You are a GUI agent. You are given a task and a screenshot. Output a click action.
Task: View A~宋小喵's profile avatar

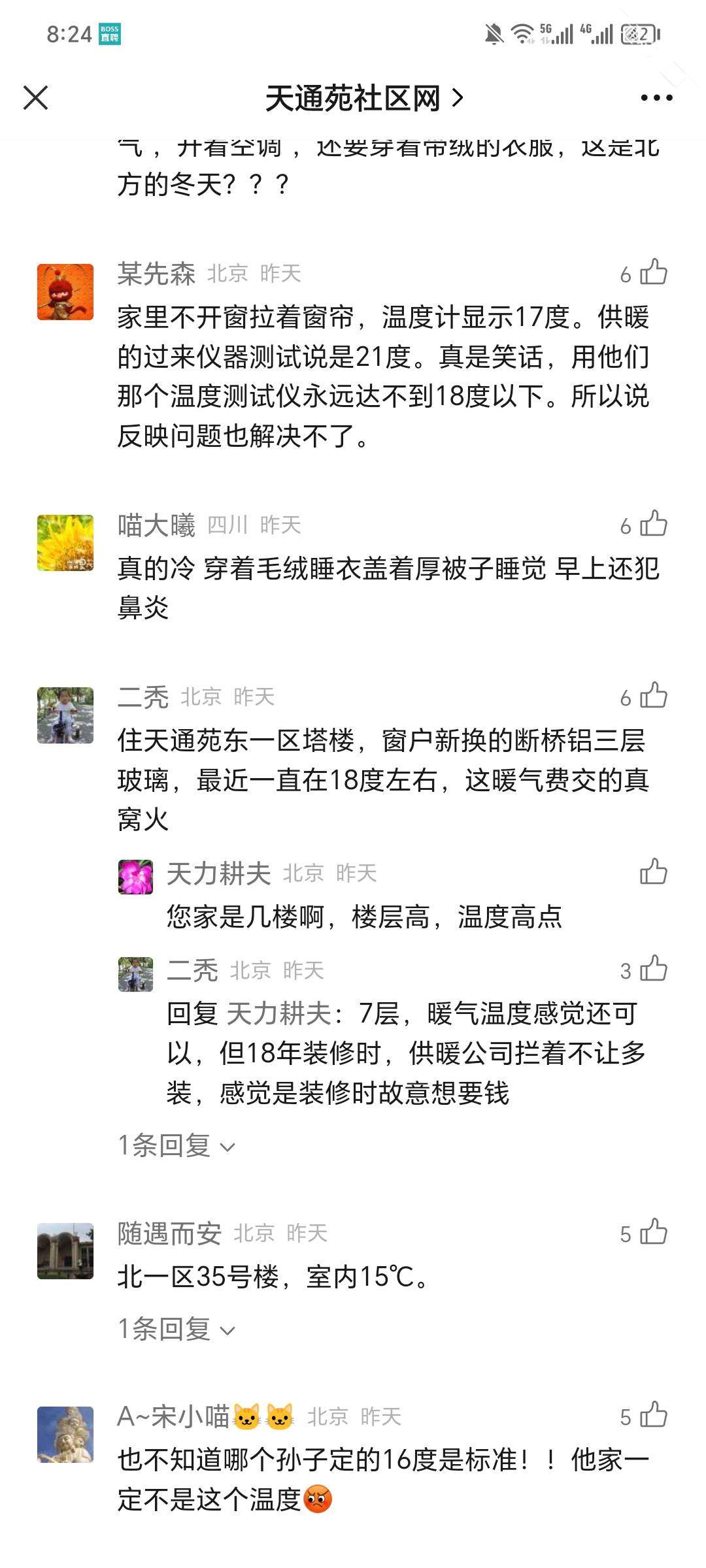65,1434
